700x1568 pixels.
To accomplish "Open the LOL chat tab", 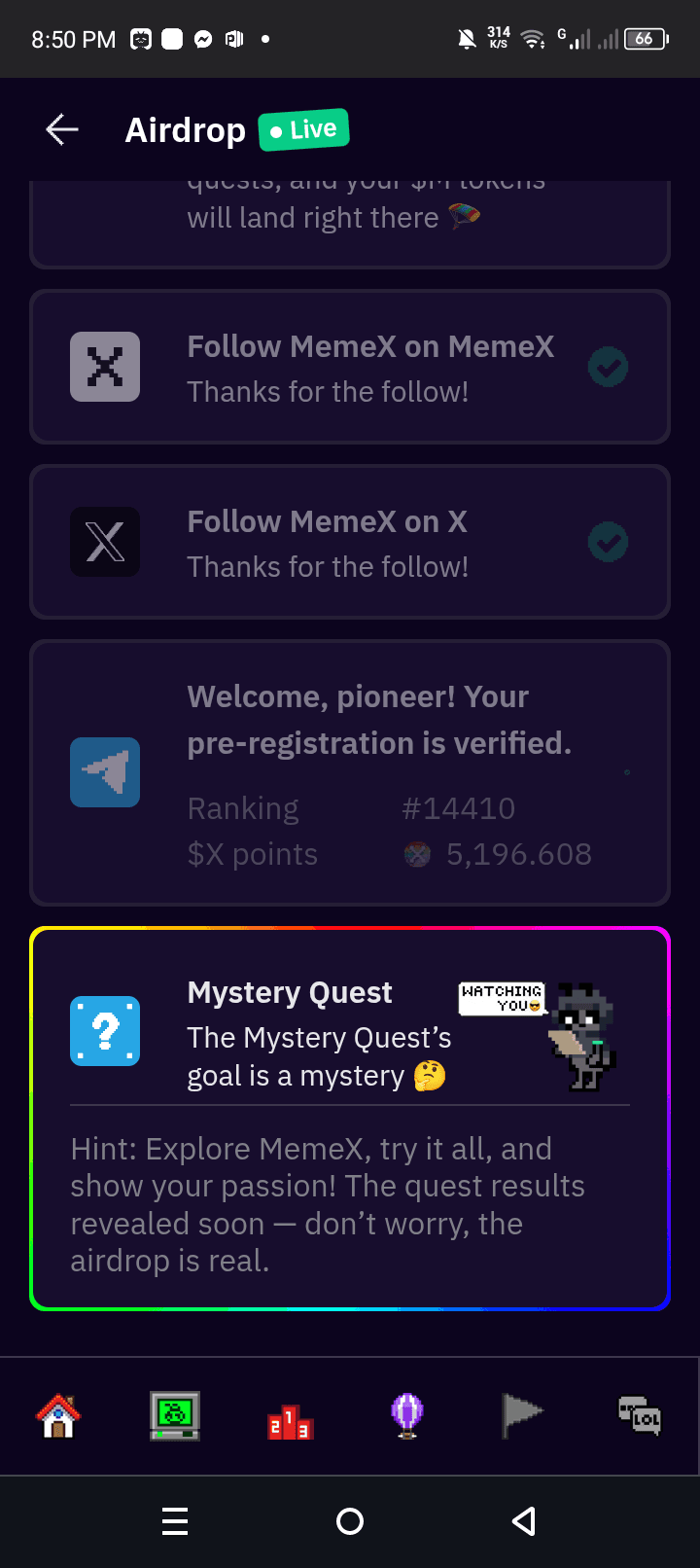I will tap(639, 1416).
